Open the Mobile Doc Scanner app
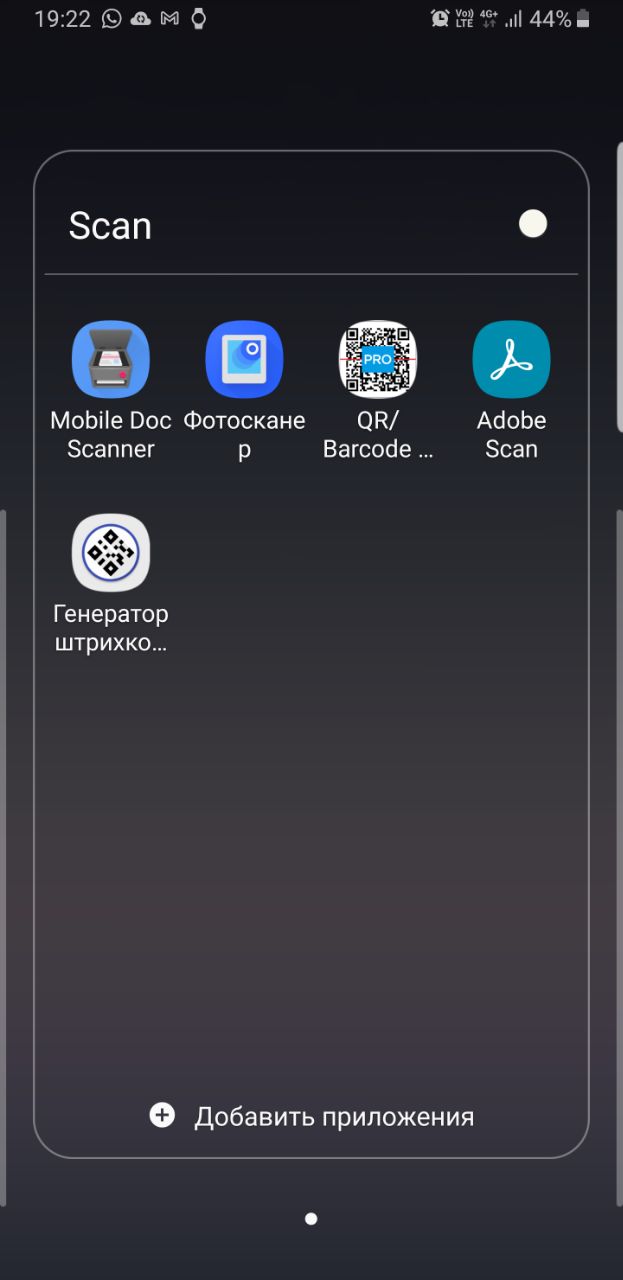Viewport: 623px width, 1280px height. click(111, 360)
